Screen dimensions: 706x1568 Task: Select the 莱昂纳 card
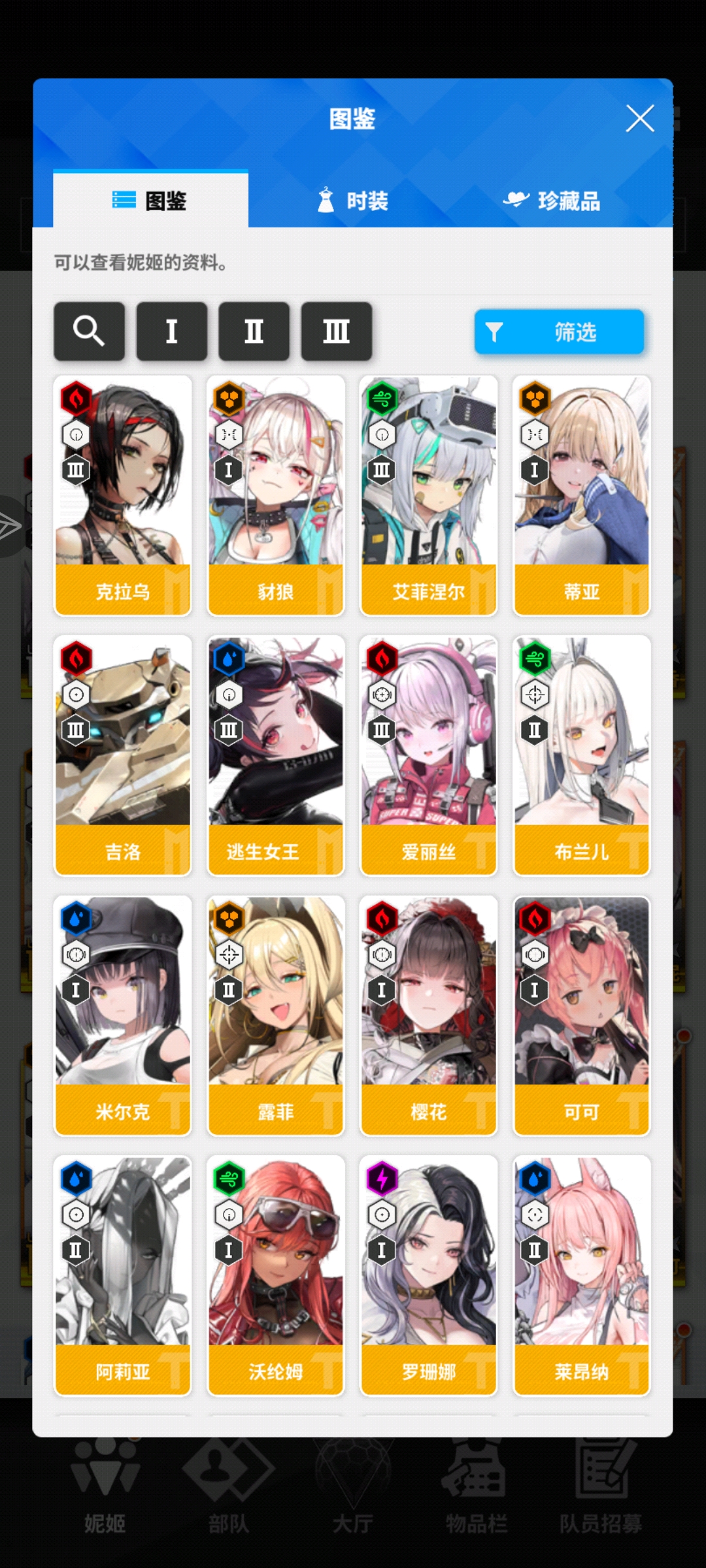click(x=582, y=1275)
